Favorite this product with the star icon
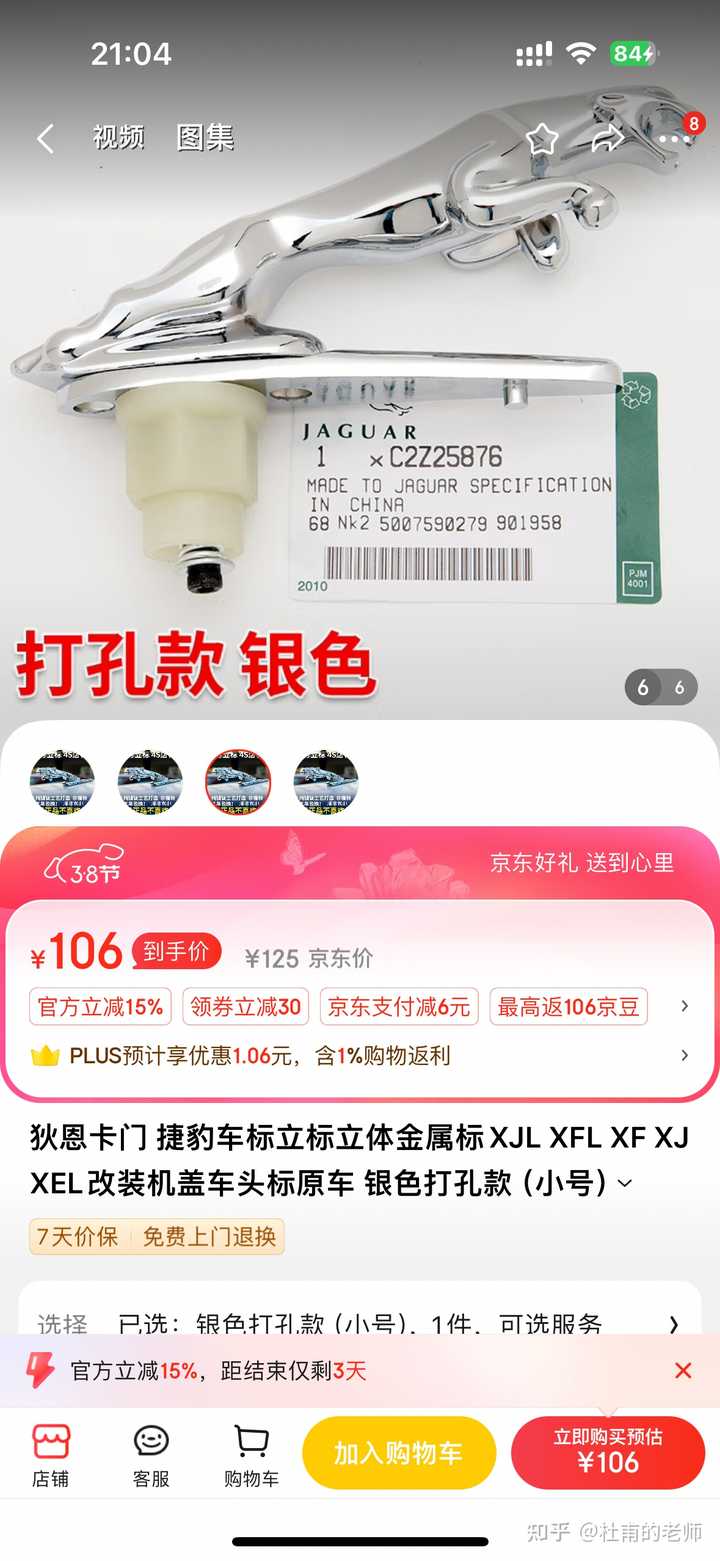Viewport: 720px width, 1561px height. pyautogui.click(x=541, y=138)
